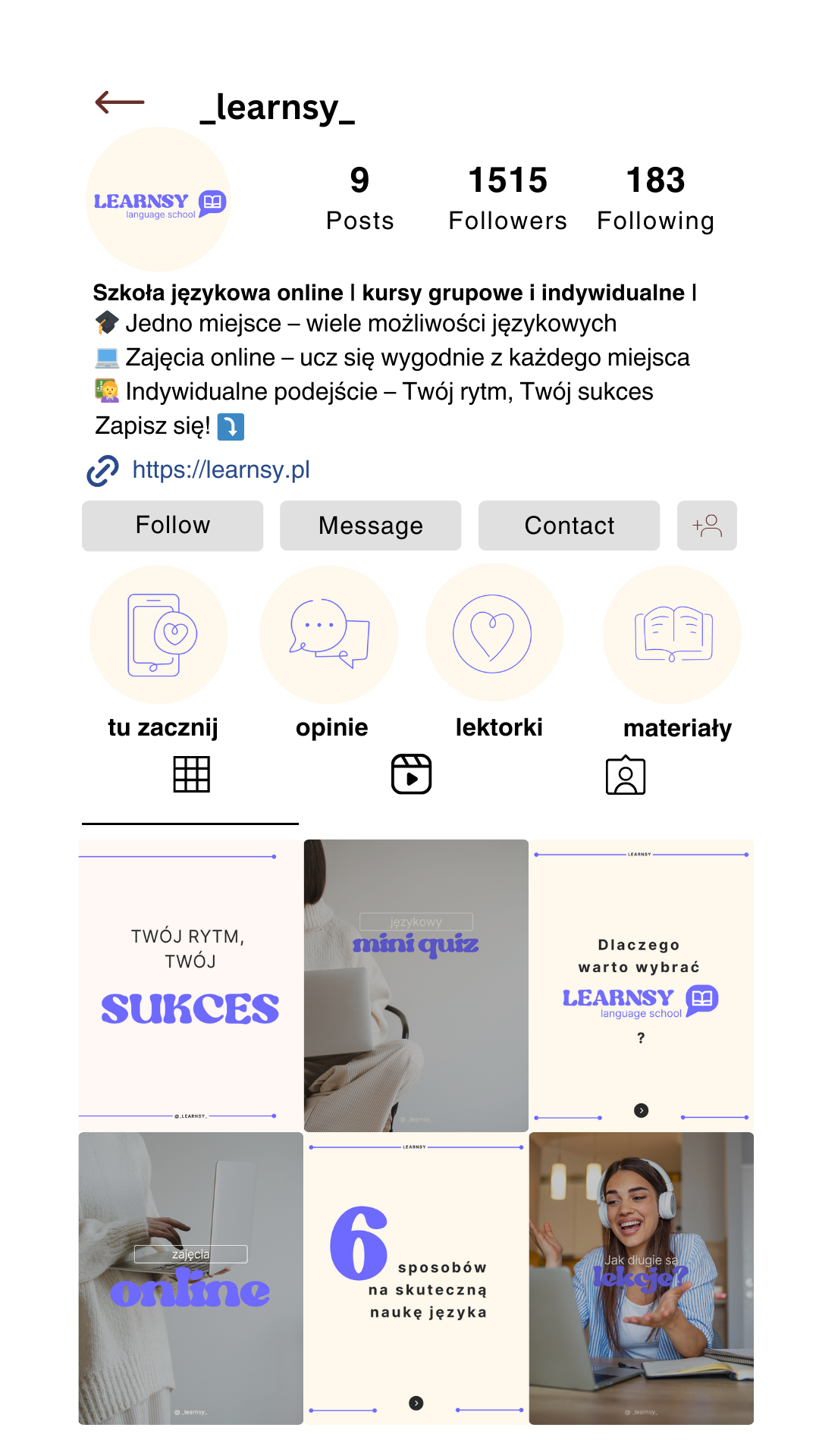
Task: Tap the Contact button
Action: coord(569,526)
